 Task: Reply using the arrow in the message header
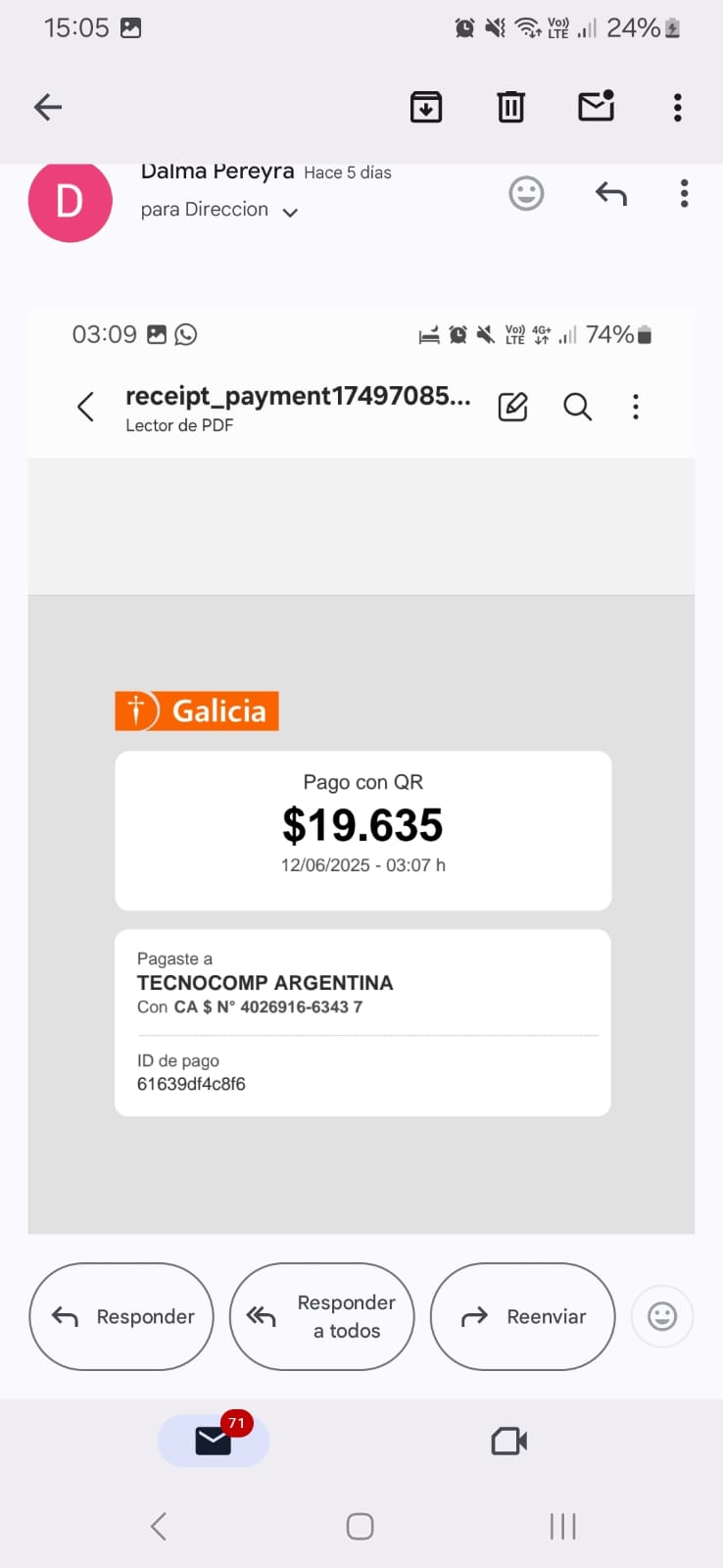[610, 193]
